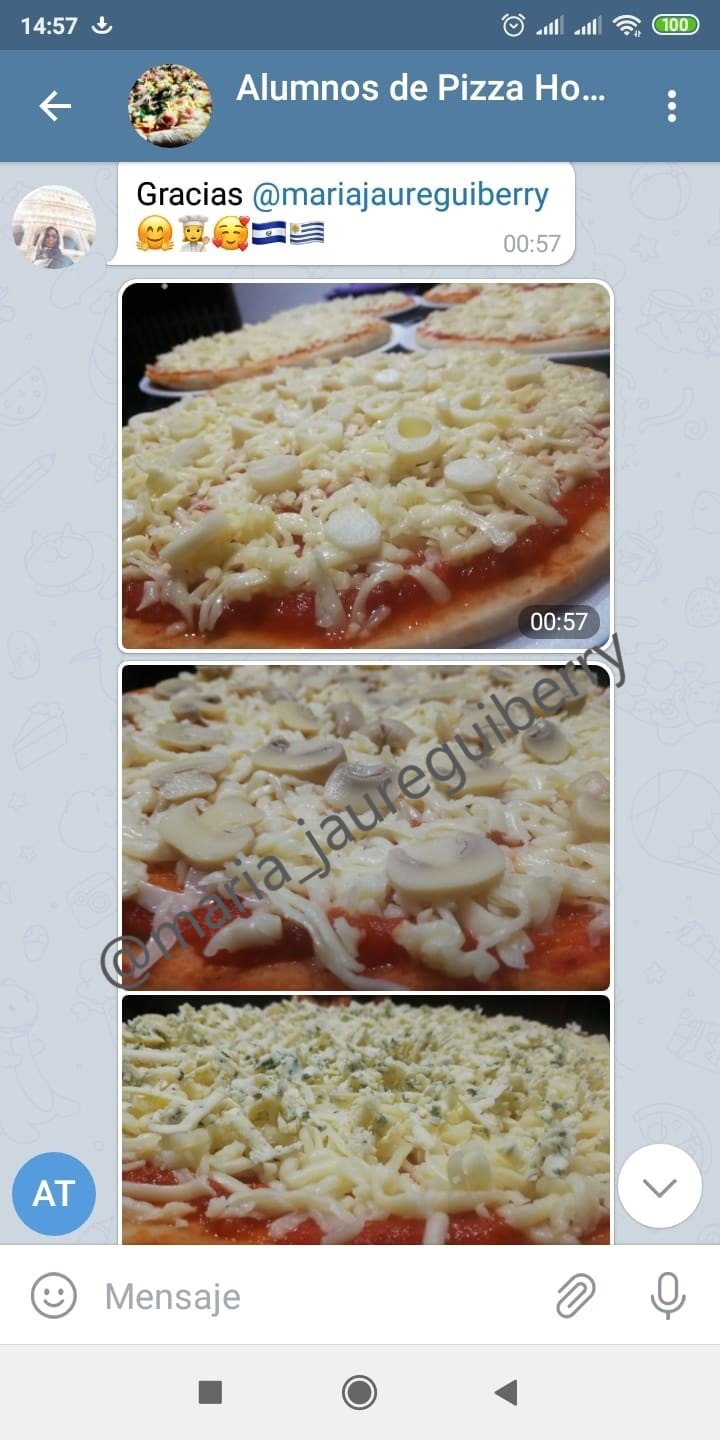
Task: Open the emoji picker
Action: (54, 1296)
